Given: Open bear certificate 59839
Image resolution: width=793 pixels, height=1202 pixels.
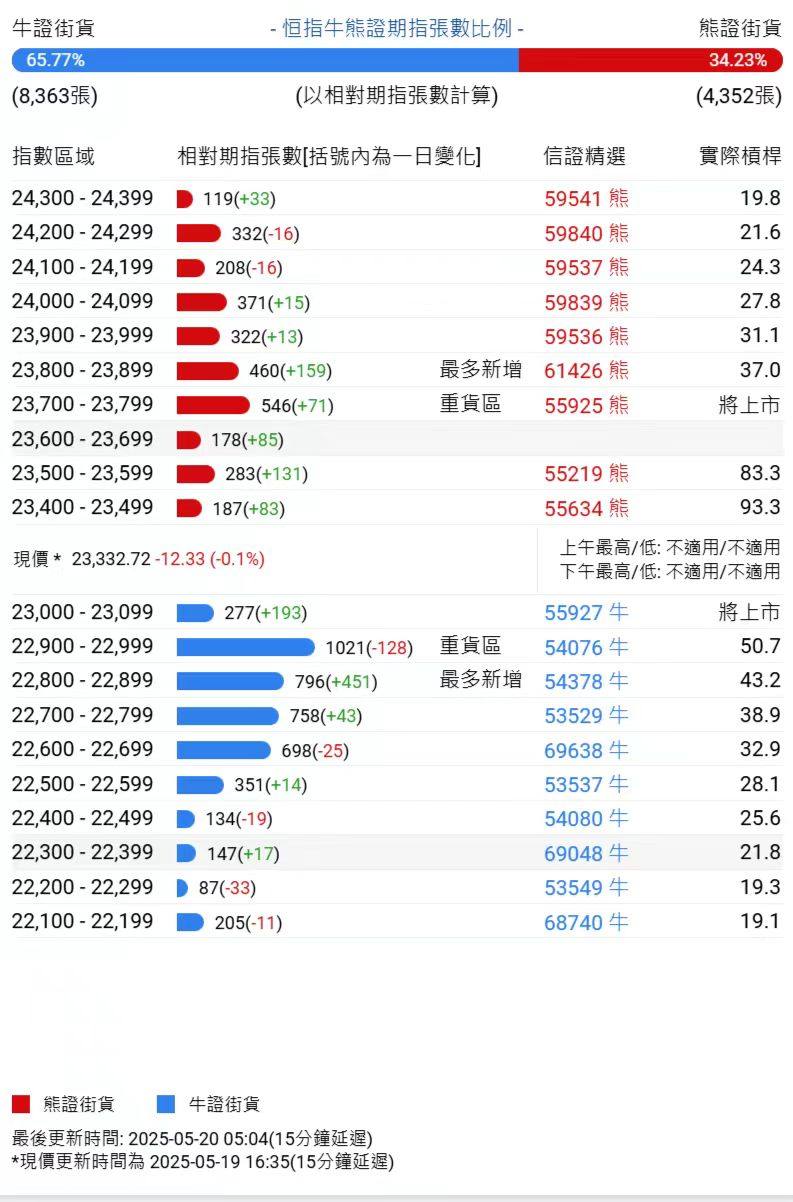Looking at the screenshot, I should (586, 302).
